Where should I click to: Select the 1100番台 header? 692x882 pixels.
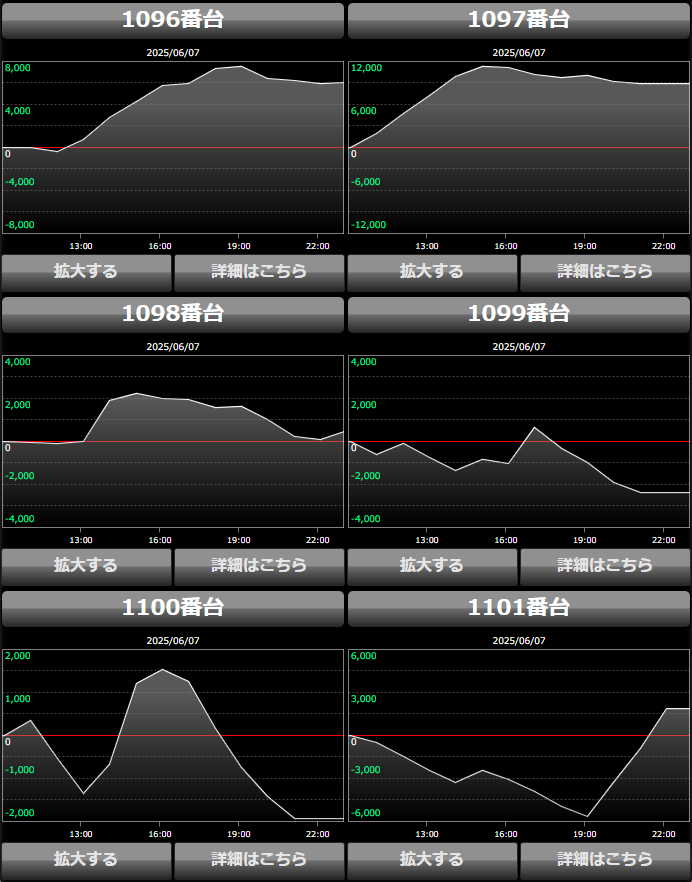(x=173, y=608)
